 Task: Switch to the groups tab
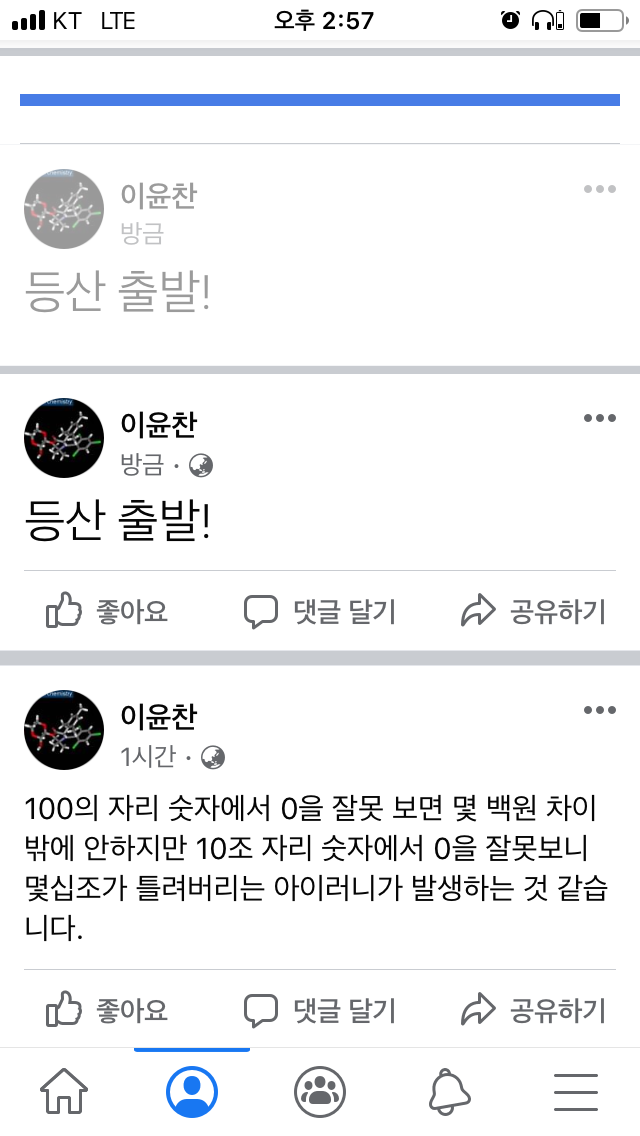(320, 1091)
